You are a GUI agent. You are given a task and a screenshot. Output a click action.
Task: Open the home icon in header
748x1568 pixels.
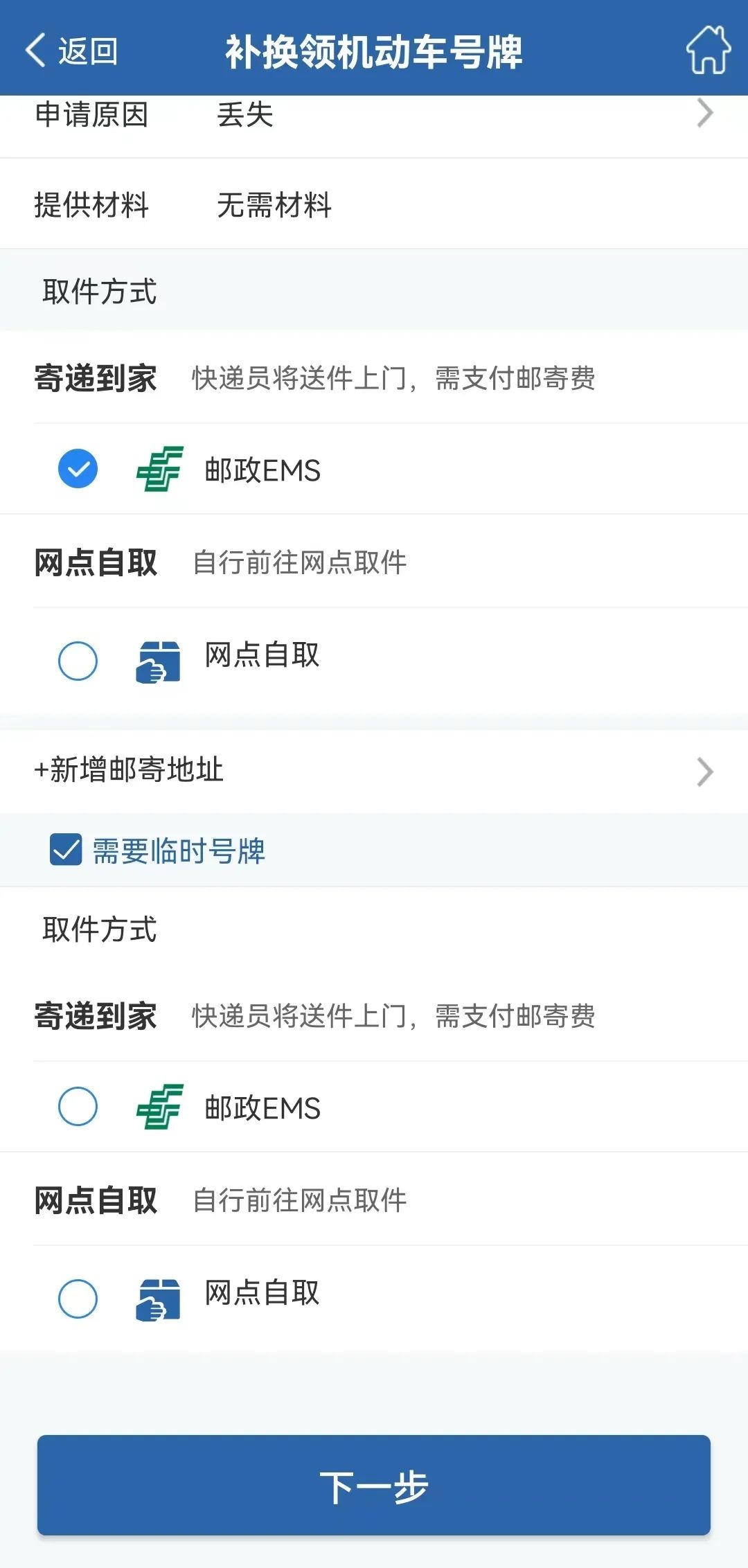click(x=709, y=50)
